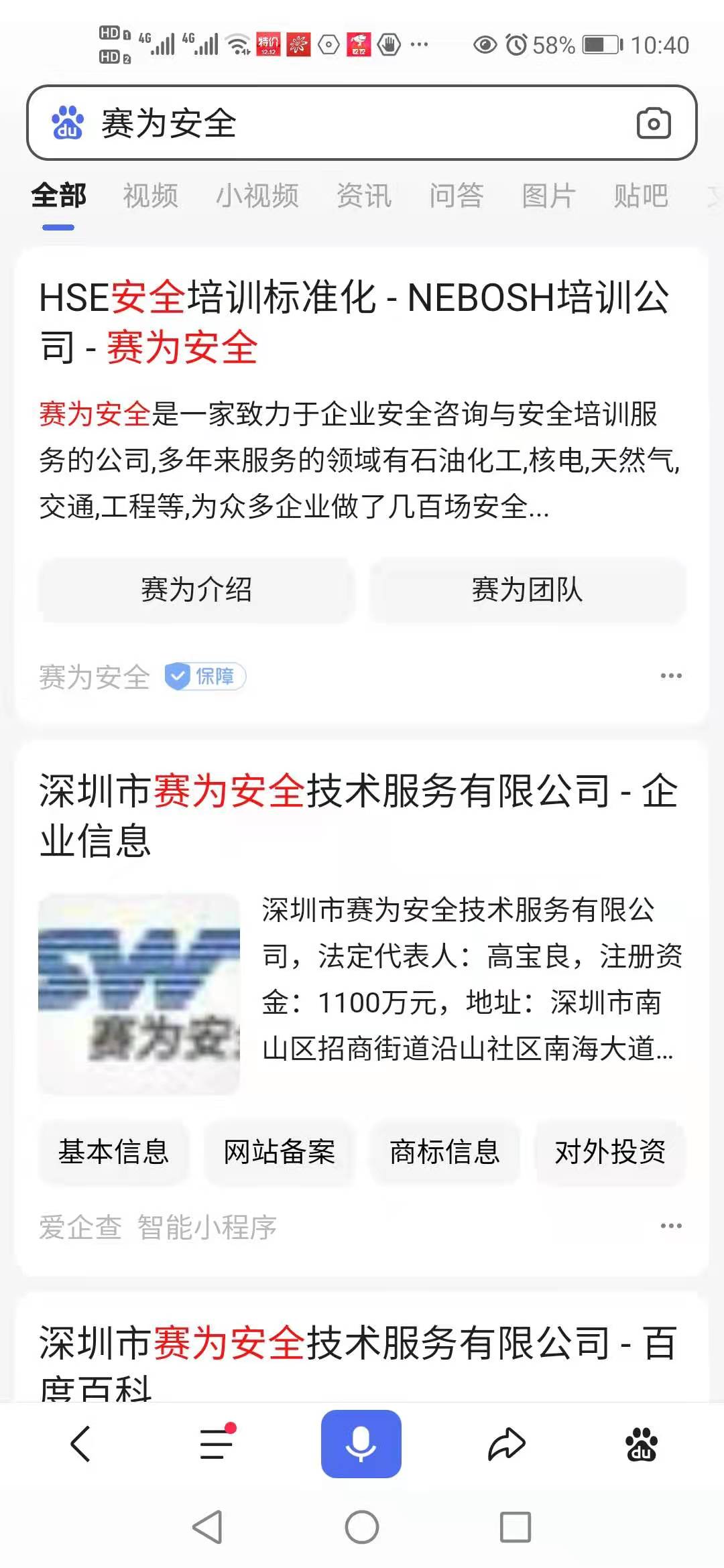Expand options via ellipsis on the 爱企查 result
The height and width of the screenshot is (1568, 724).
click(672, 1226)
